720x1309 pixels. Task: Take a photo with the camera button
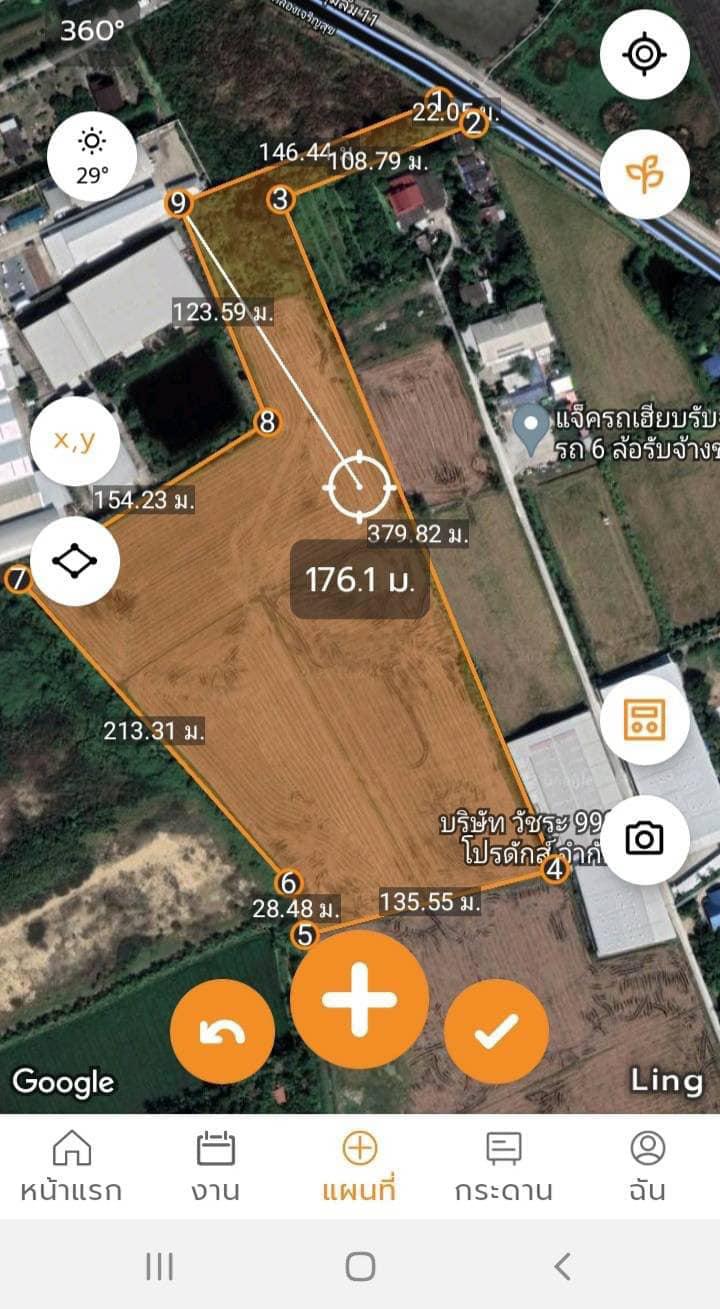click(x=645, y=839)
